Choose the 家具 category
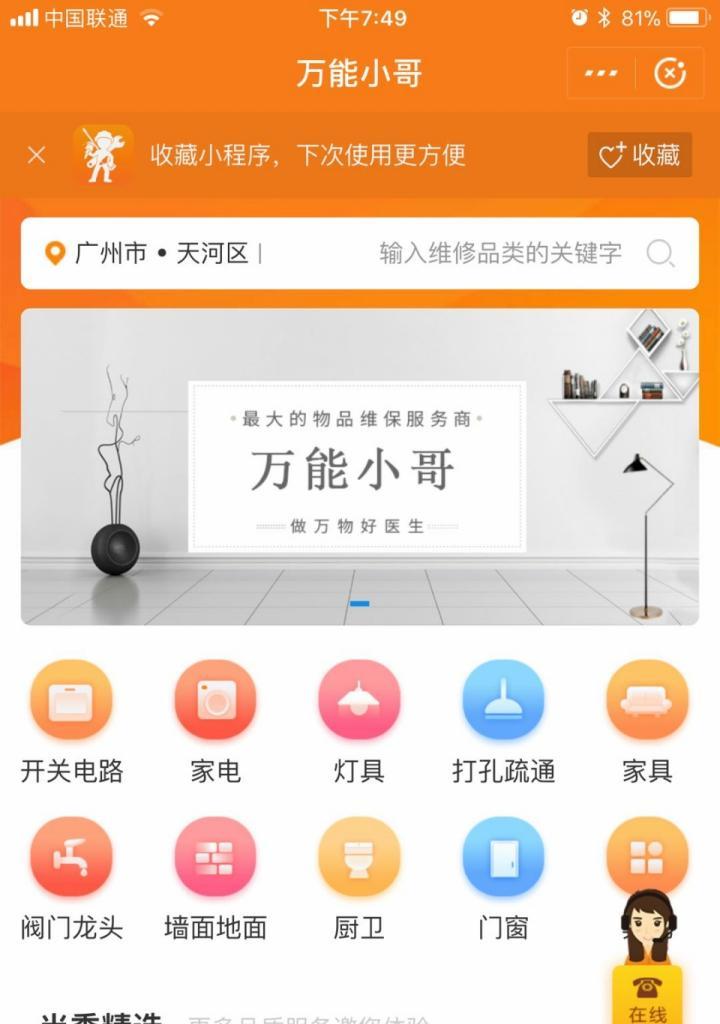This screenshot has height=1024, width=720. tap(647, 722)
